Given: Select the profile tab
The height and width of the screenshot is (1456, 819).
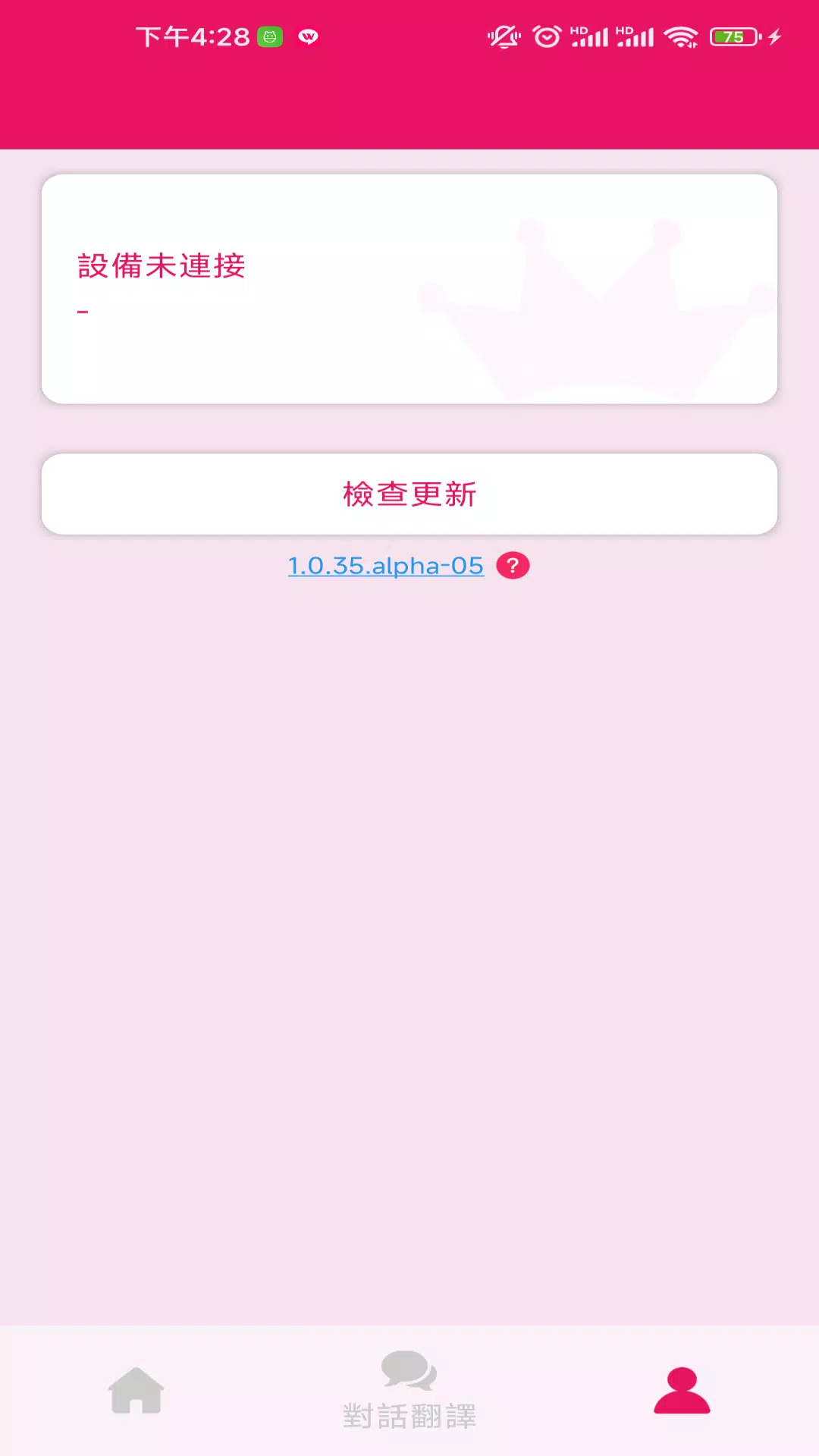Looking at the screenshot, I should (x=682, y=1391).
